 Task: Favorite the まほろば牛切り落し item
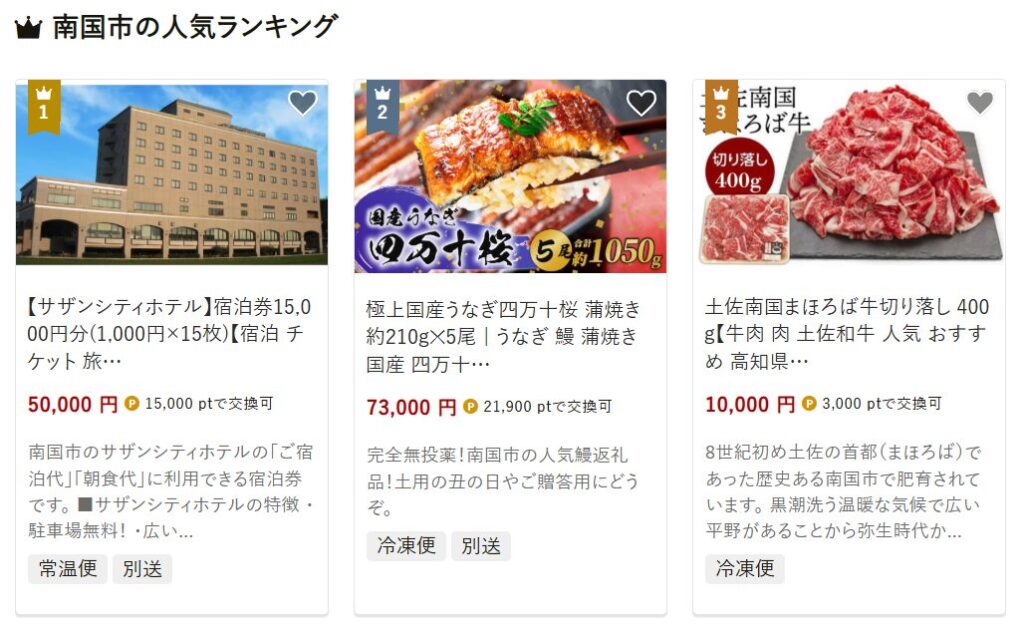coord(980,102)
